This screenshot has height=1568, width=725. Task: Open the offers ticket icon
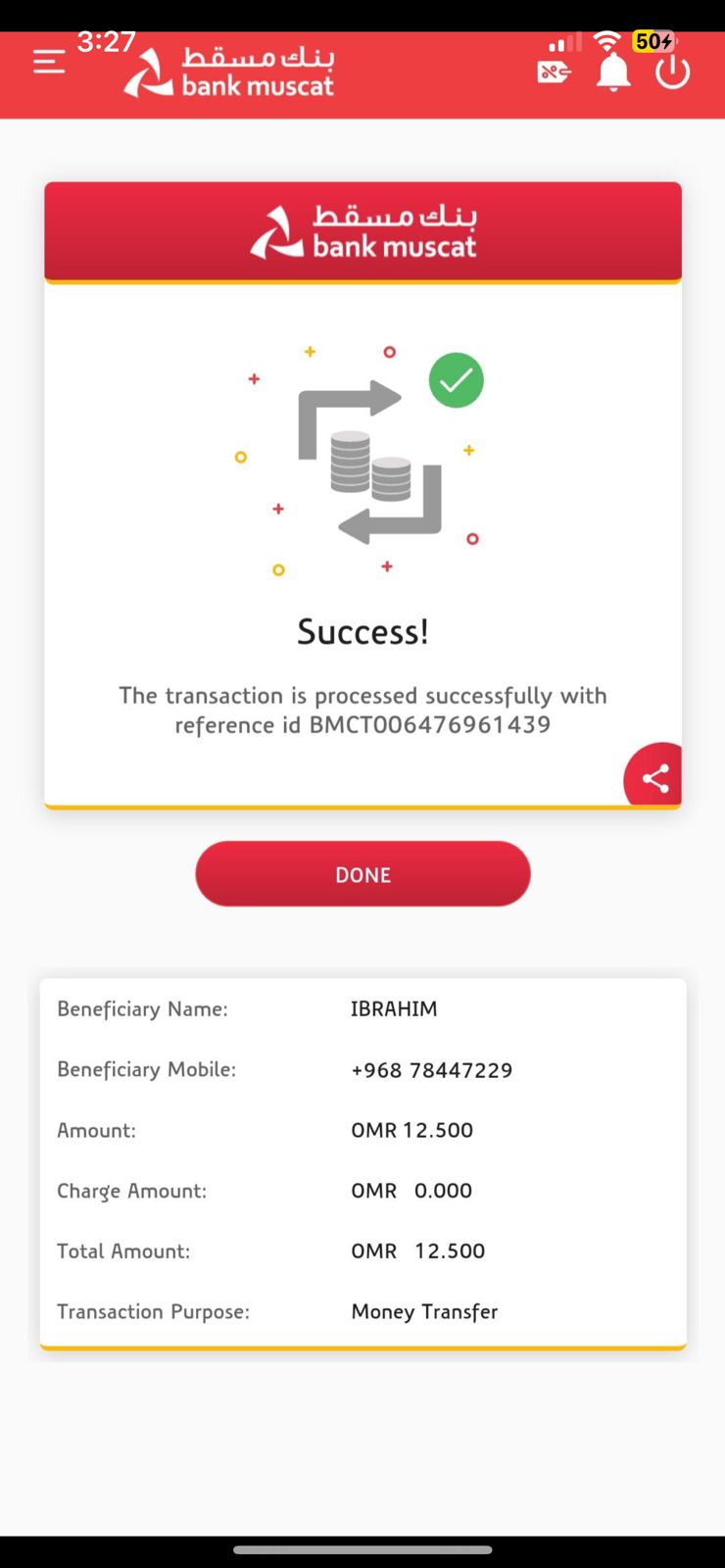[x=554, y=72]
